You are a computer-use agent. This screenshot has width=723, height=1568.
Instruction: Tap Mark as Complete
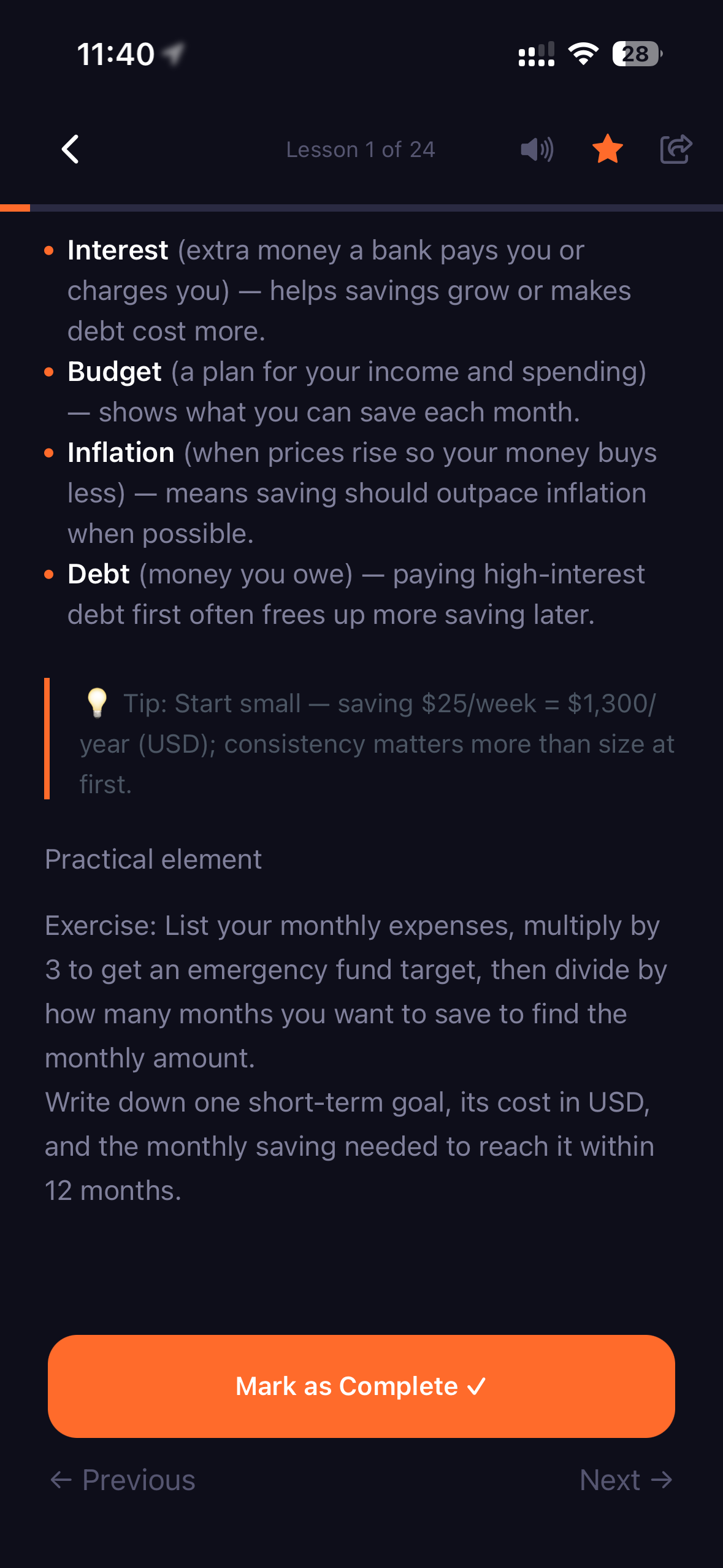[361, 1386]
